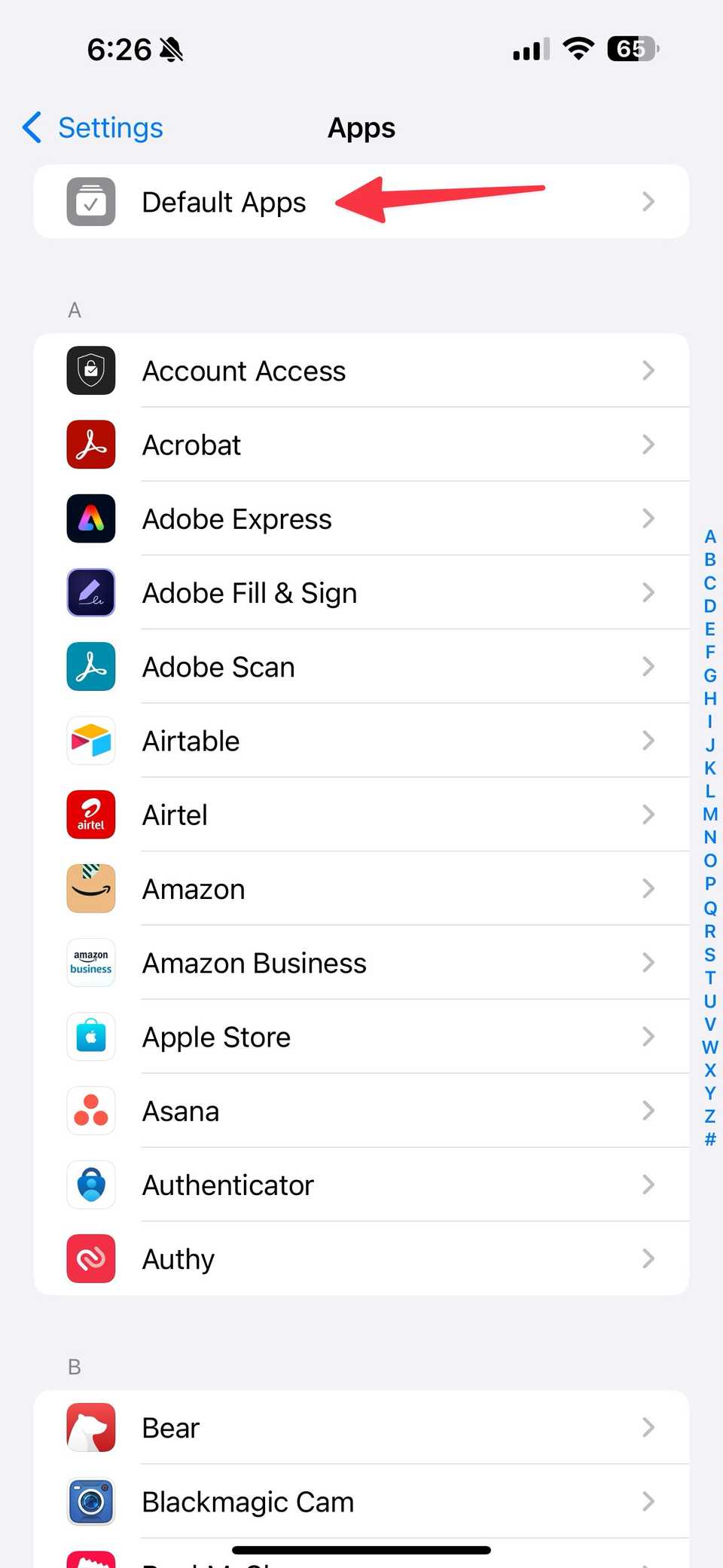The image size is (723, 1568).
Task: Jump to letter M in alphabet index
Action: pyautogui.click(x=709, y=814)
